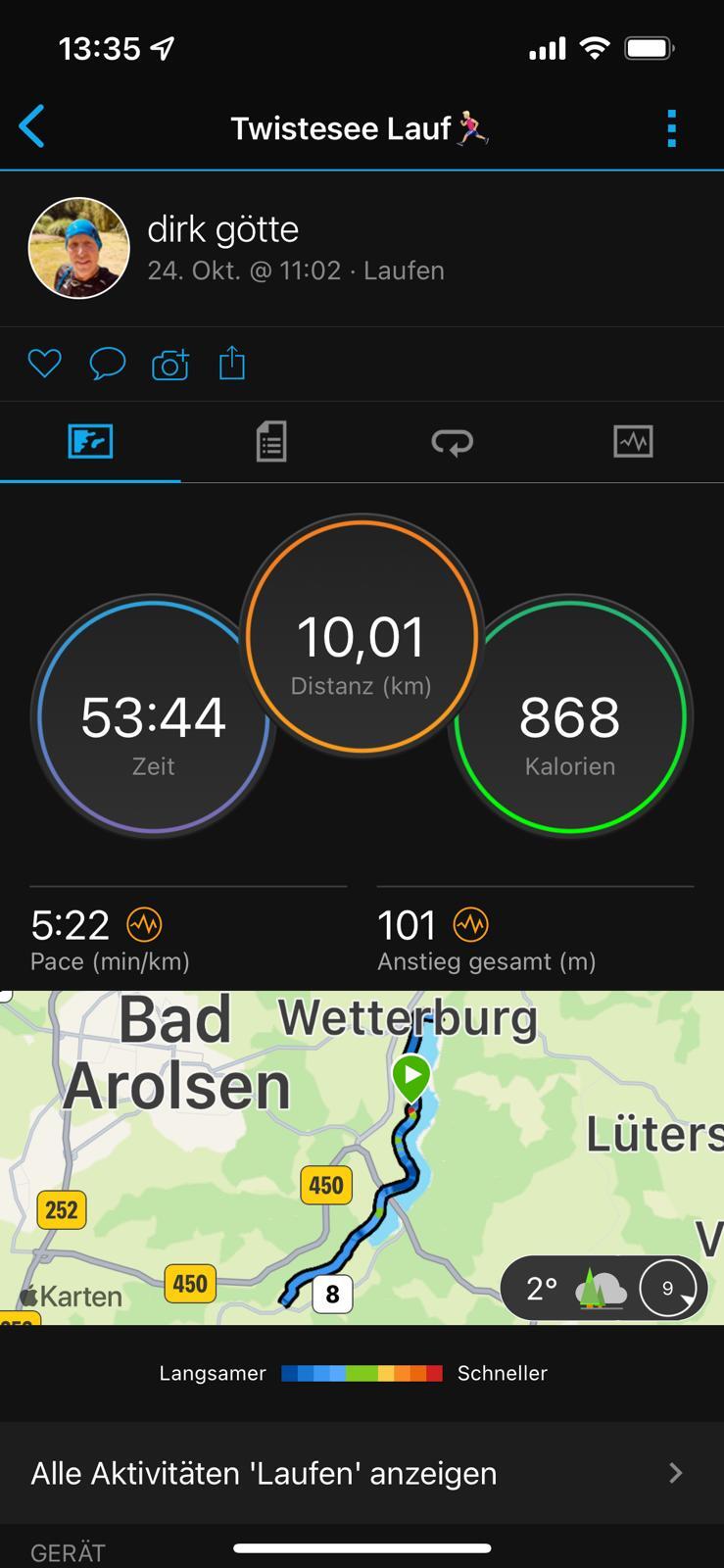
Task: Tap the insight icon next to Anstieg 101
Action: 470,924
